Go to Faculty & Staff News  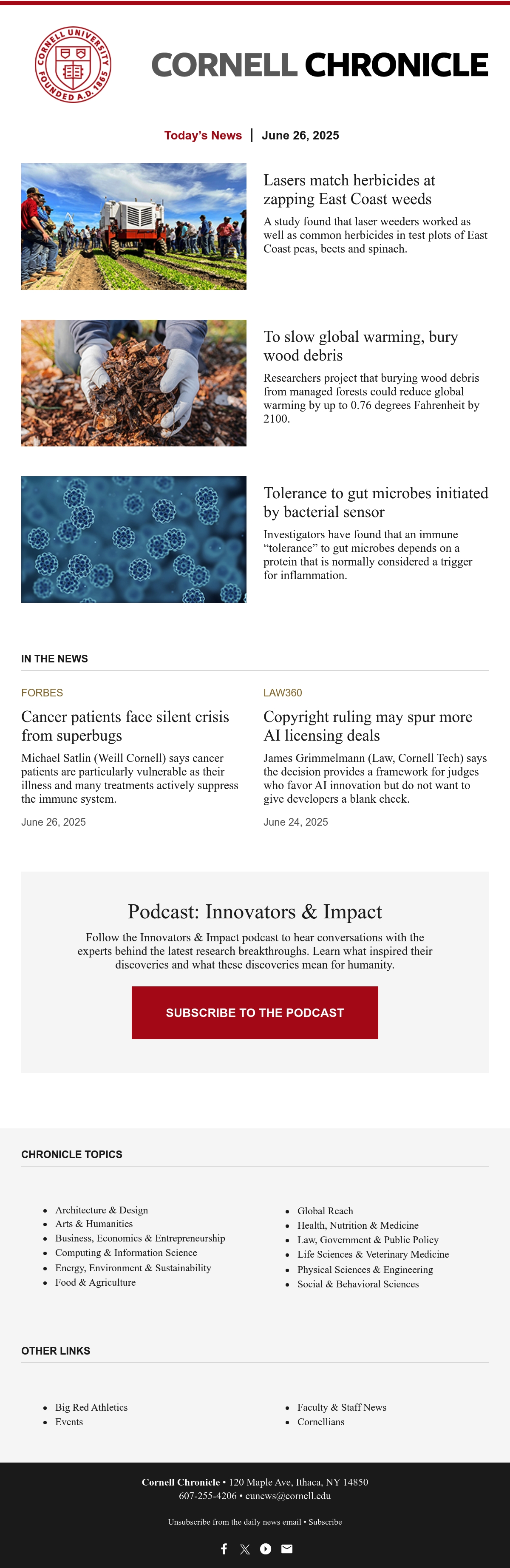tap(342, 1407)
